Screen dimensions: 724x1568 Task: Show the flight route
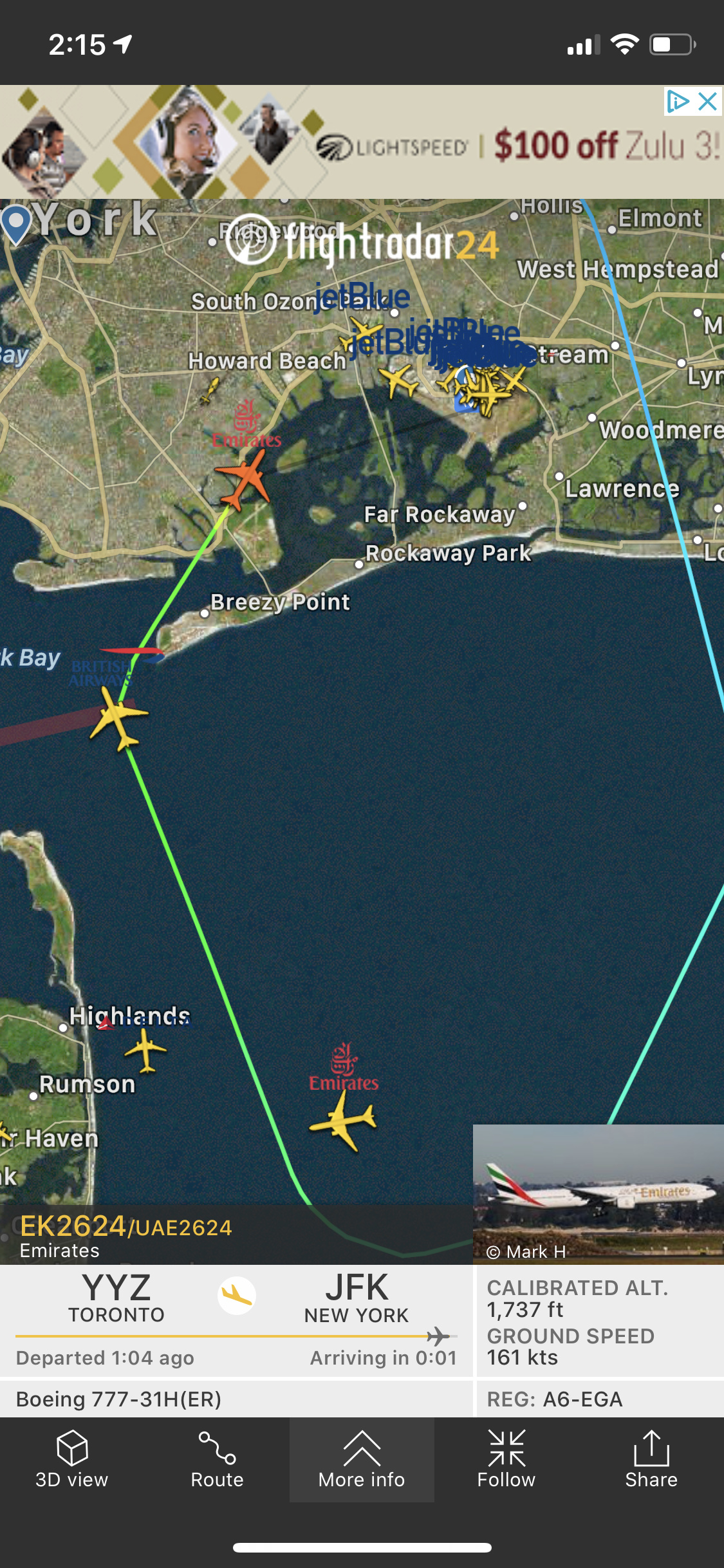point(217,1460)
